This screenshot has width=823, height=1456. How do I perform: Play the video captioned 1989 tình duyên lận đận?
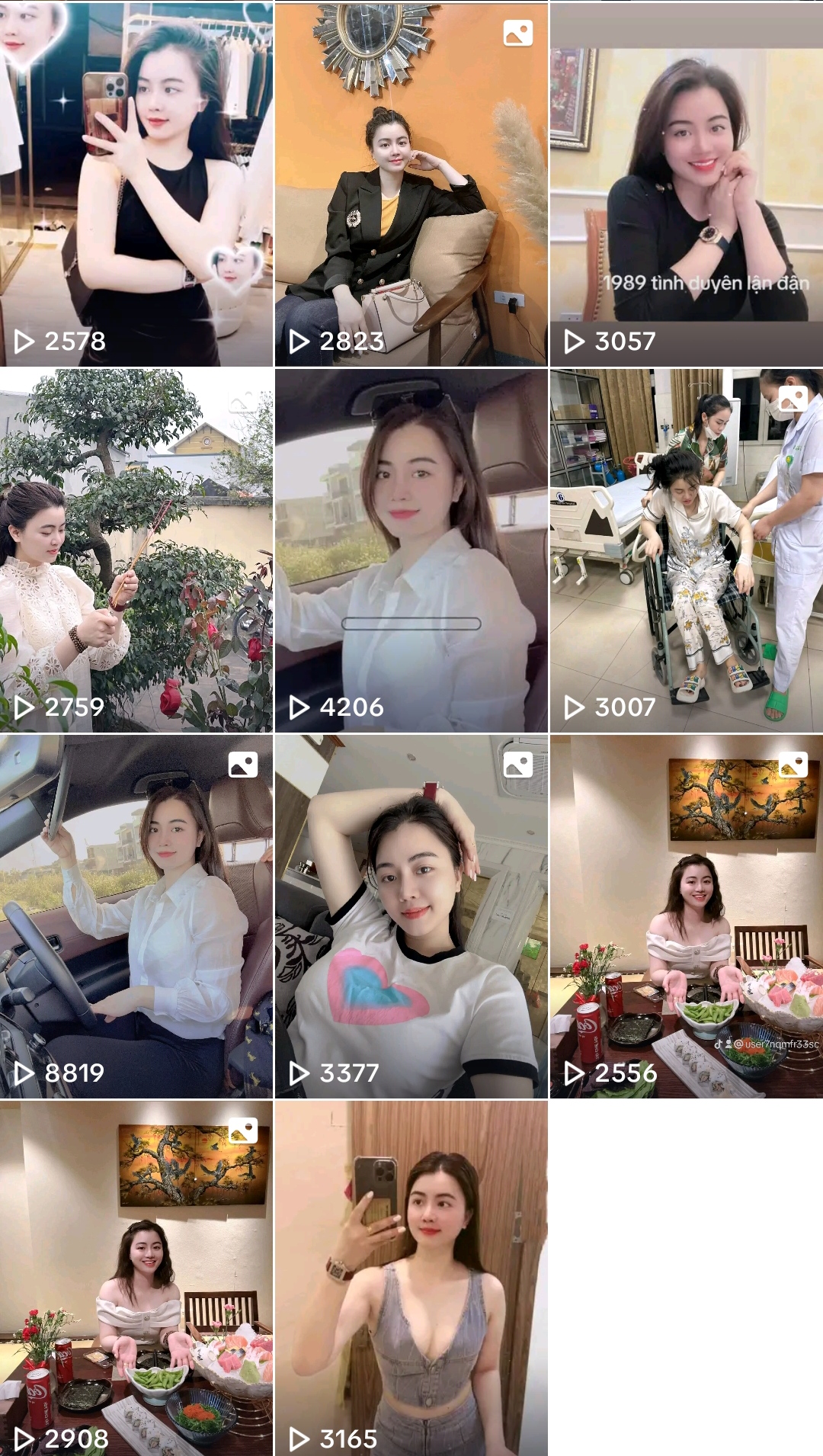coord(686,184)
